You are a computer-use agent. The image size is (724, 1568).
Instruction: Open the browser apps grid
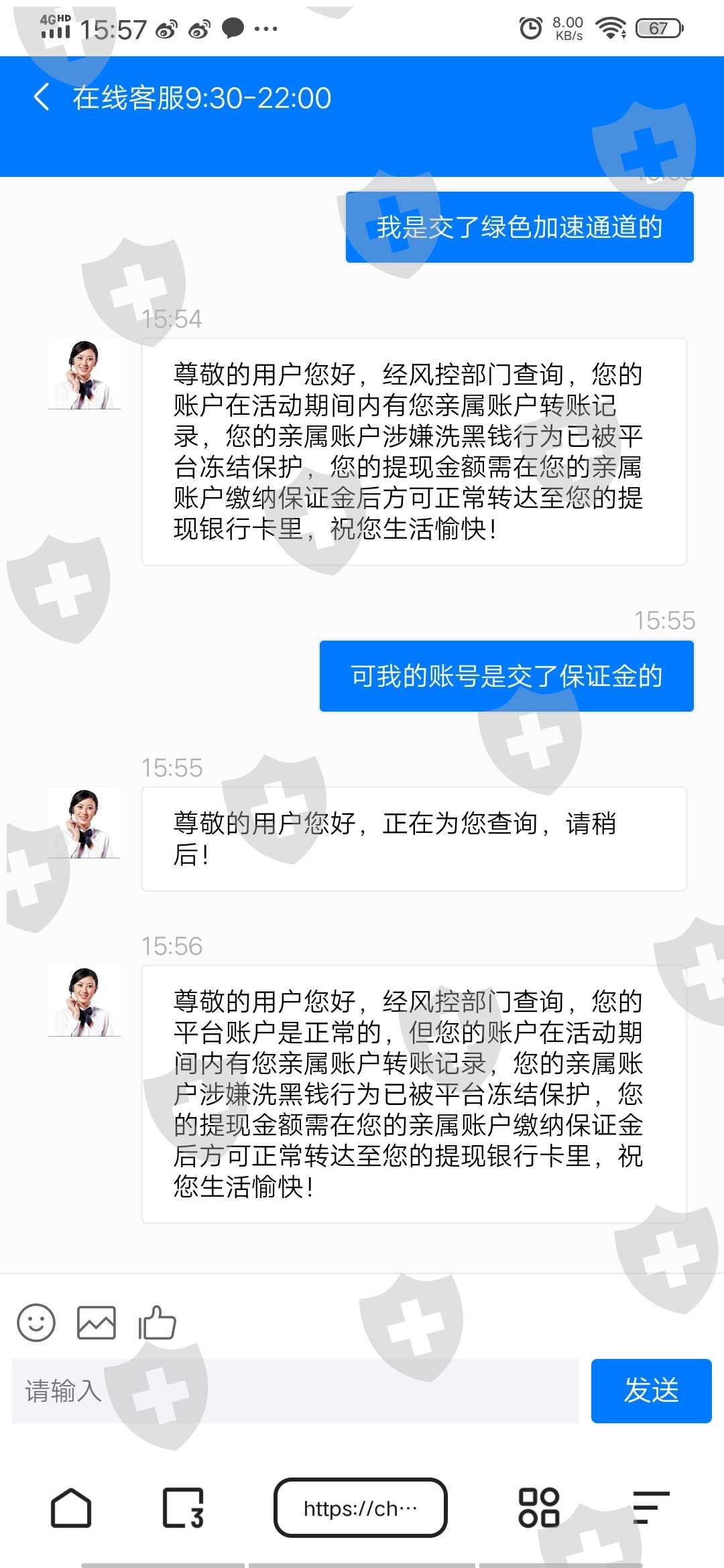pos(539,1508)
